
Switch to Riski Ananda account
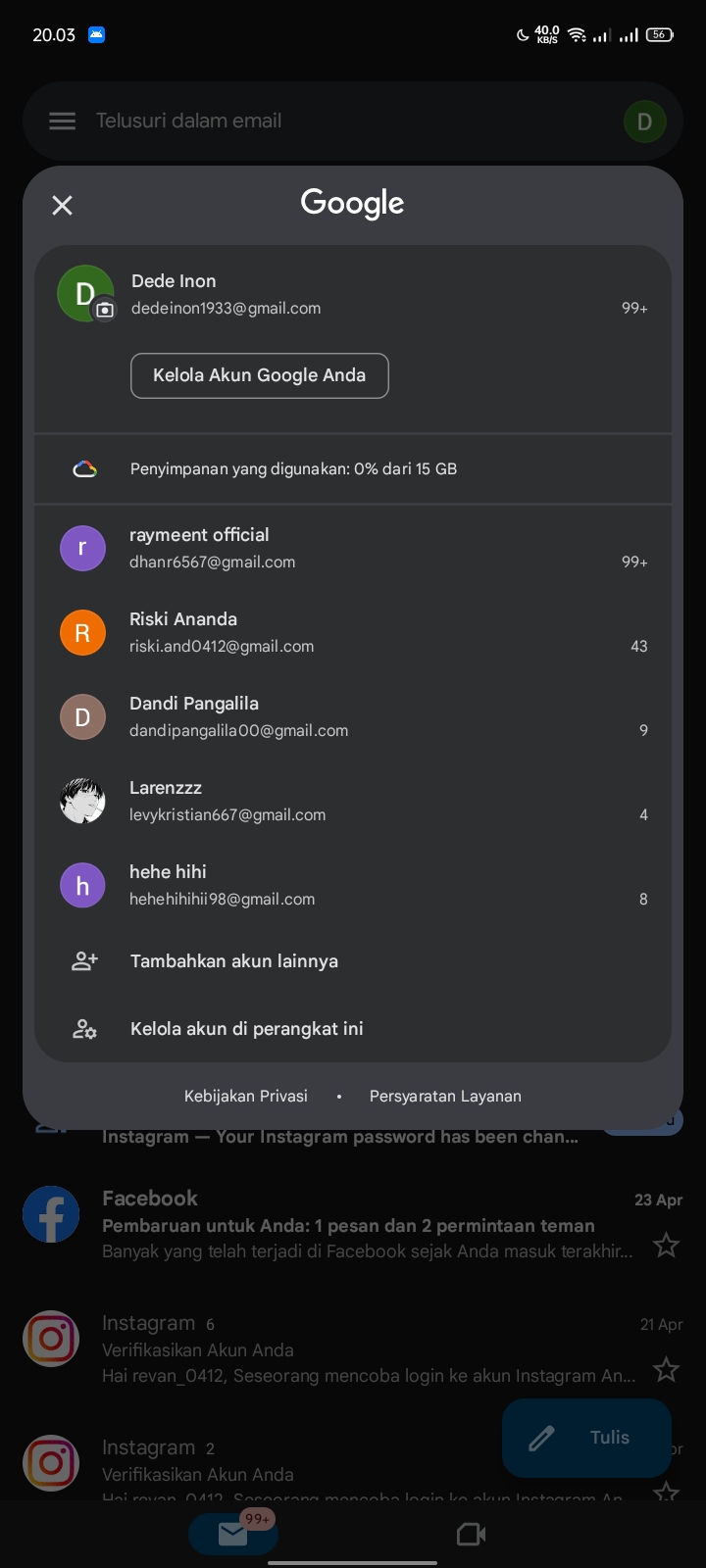click(353, 632)
